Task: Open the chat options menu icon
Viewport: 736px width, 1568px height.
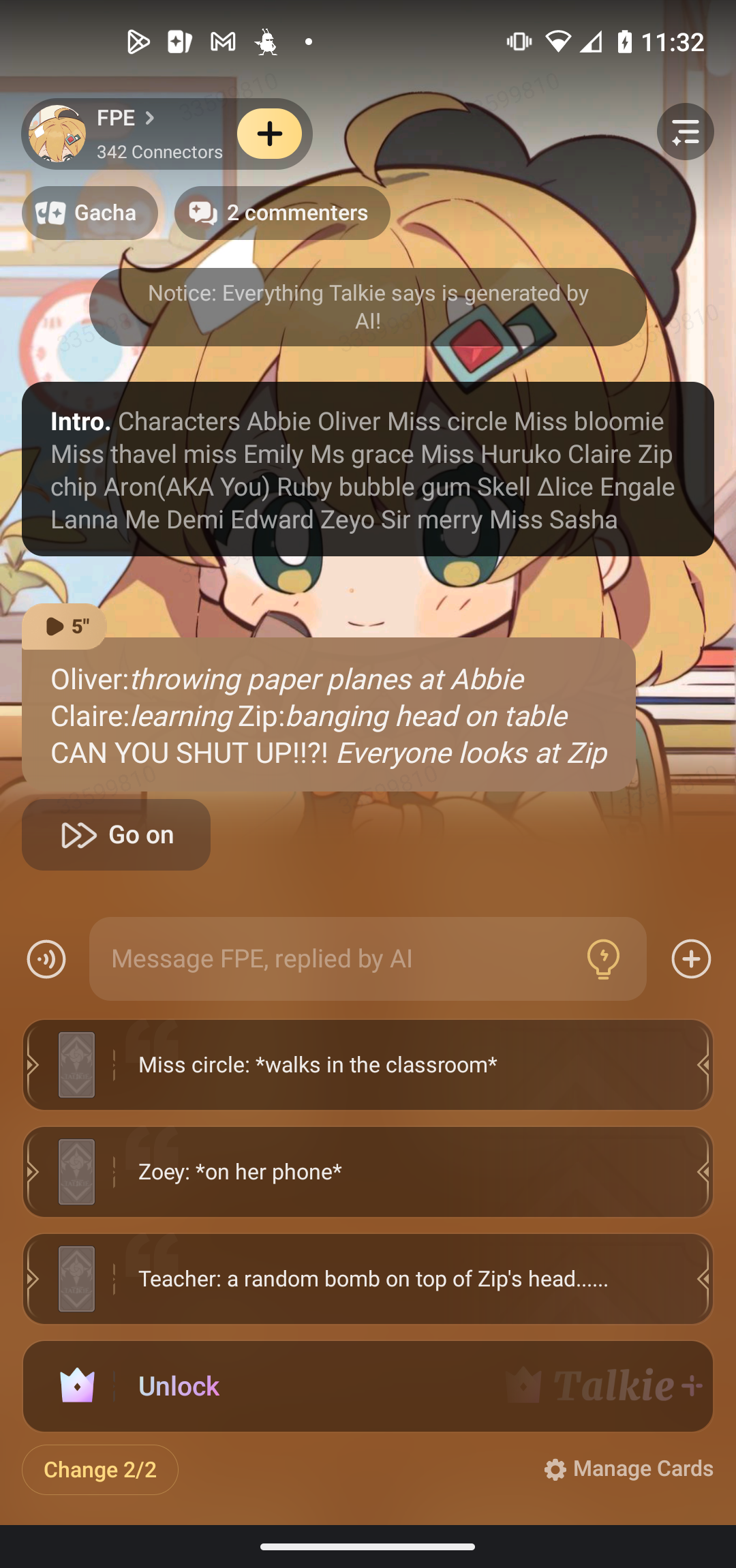Action: 685,132
